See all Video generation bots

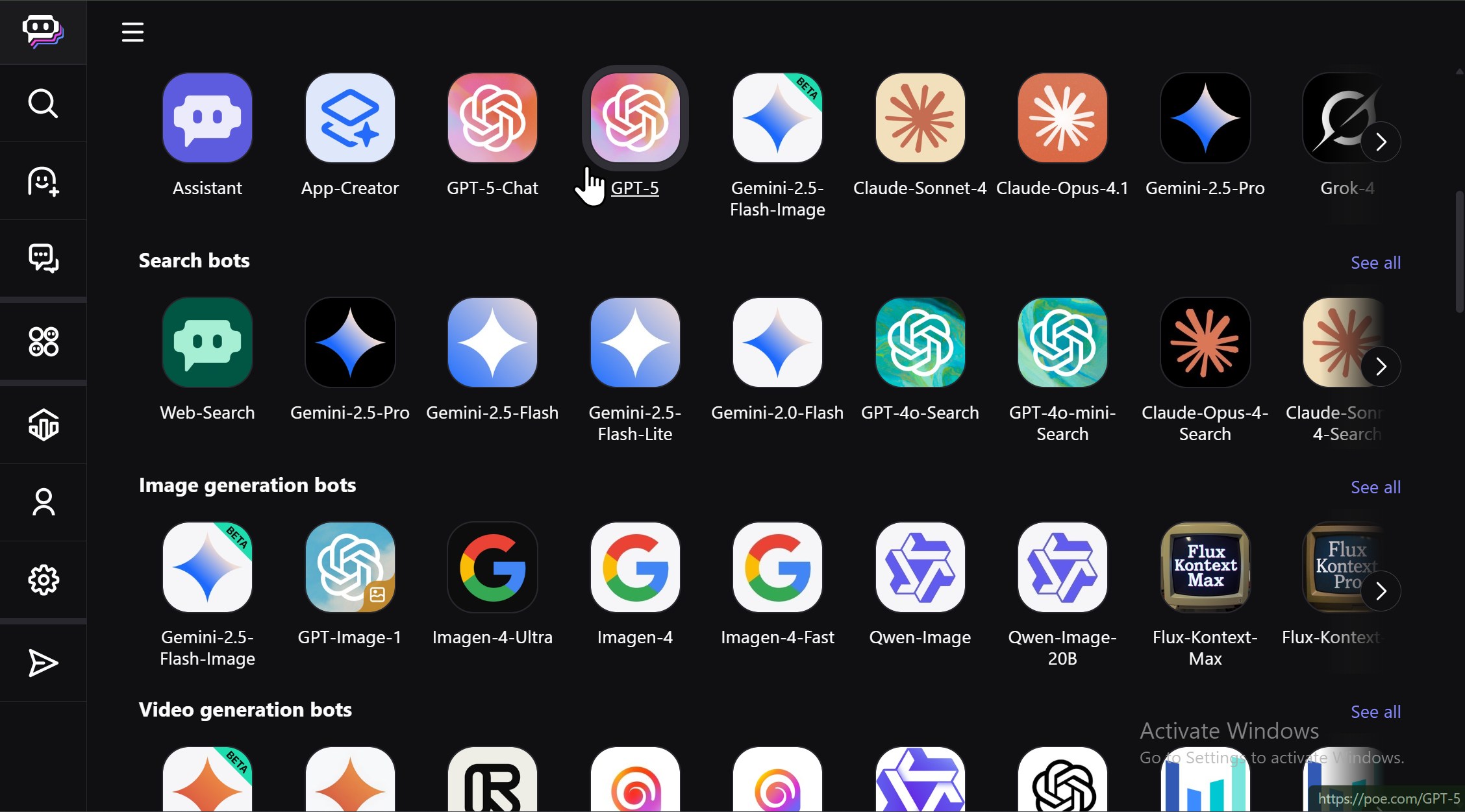pyautogui.click(x=1375, y=712)
